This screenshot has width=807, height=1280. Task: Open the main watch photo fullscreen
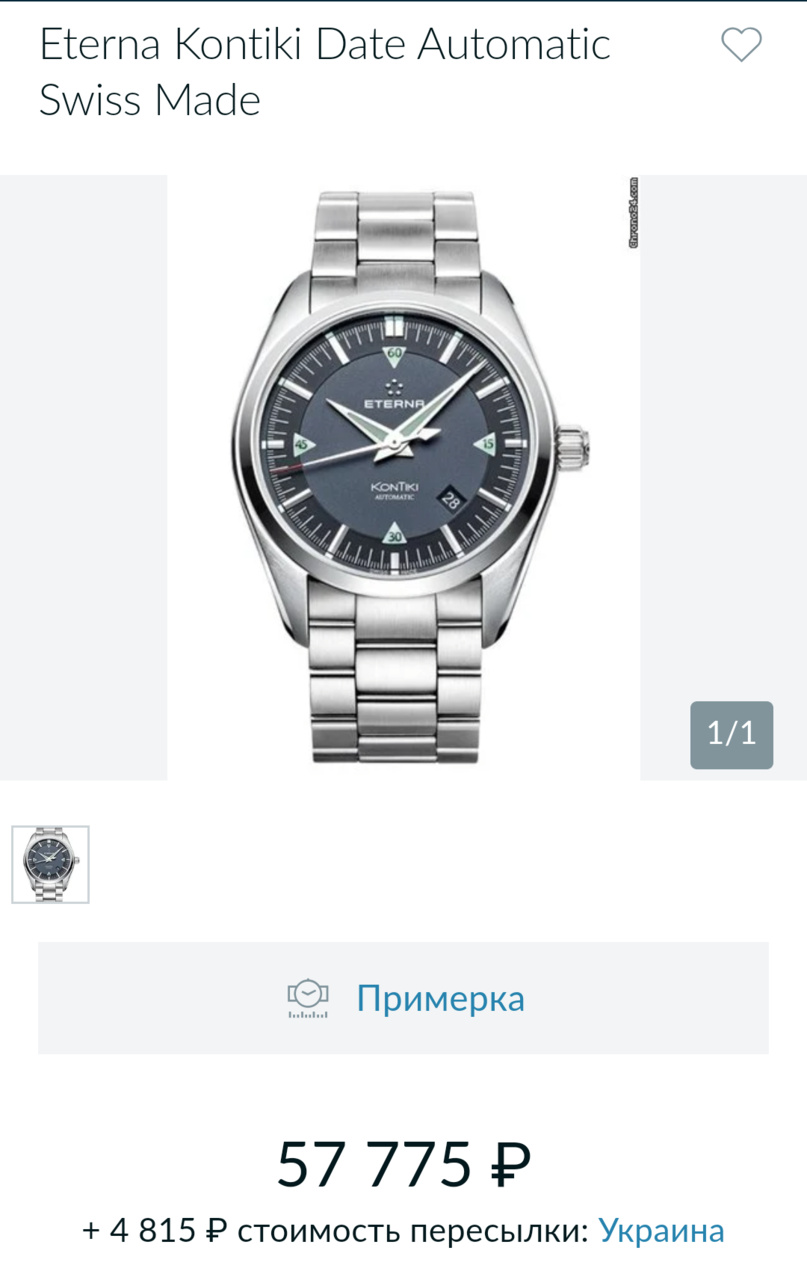[403, 477]
